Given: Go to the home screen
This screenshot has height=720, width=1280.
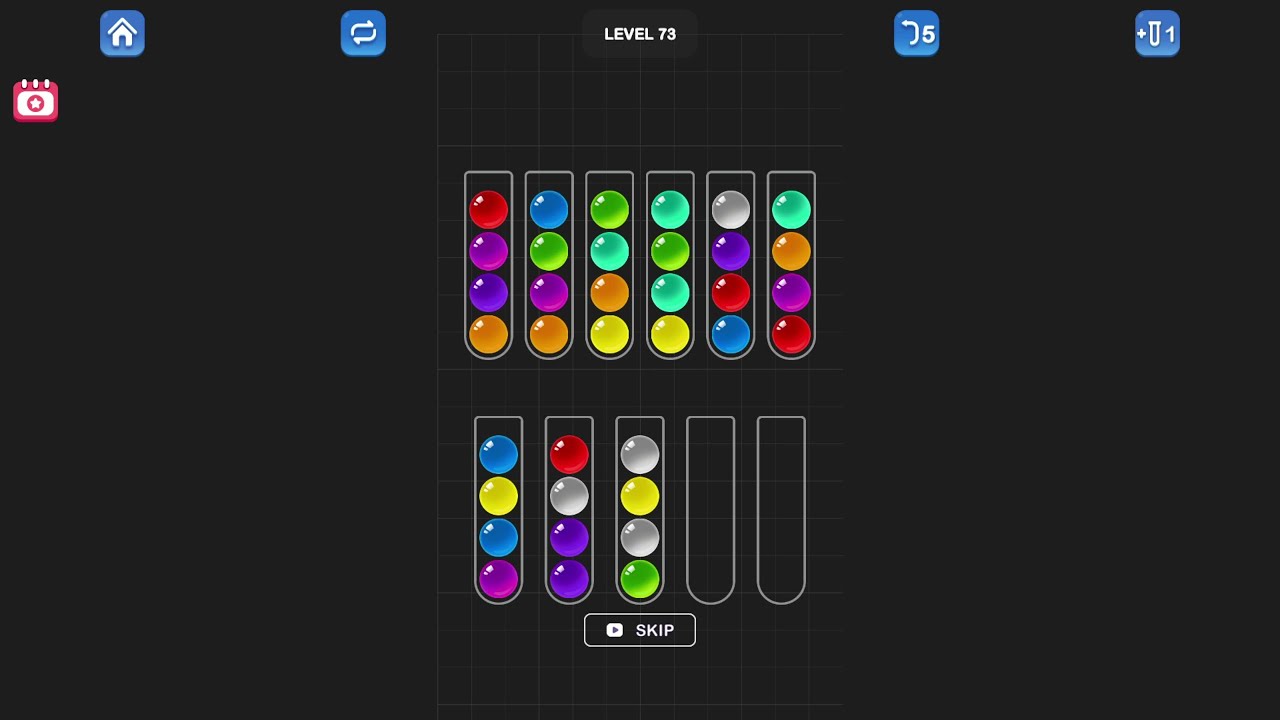Looking at the screenshot, I should point(122,34).
